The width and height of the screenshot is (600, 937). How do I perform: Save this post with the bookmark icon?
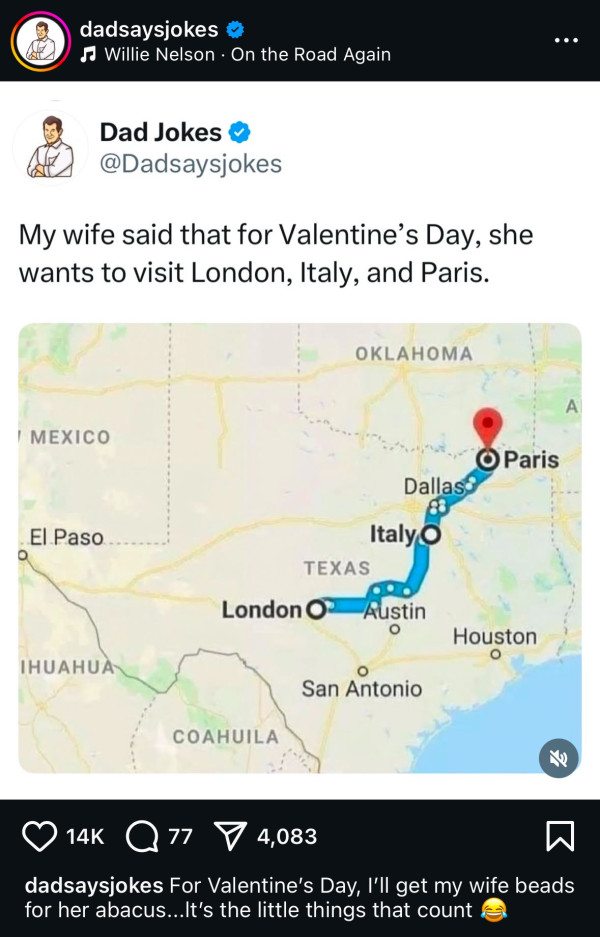tap(560, 836)
